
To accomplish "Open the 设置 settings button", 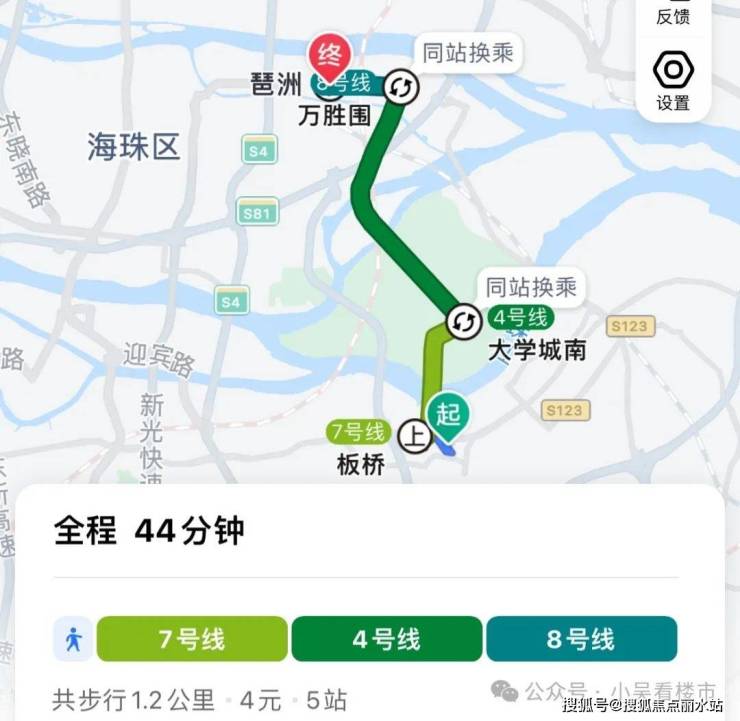I will coord(673,80).
